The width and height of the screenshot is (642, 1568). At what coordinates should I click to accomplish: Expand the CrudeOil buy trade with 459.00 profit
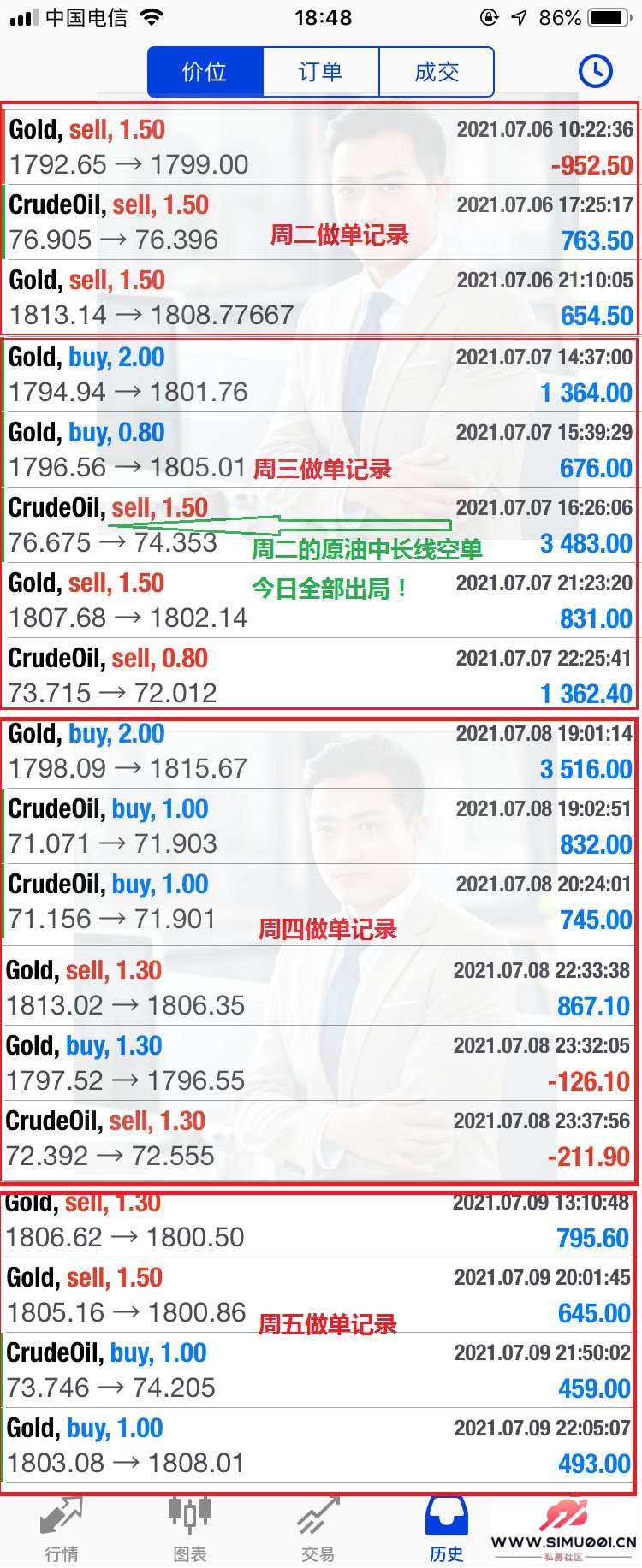321,1370
